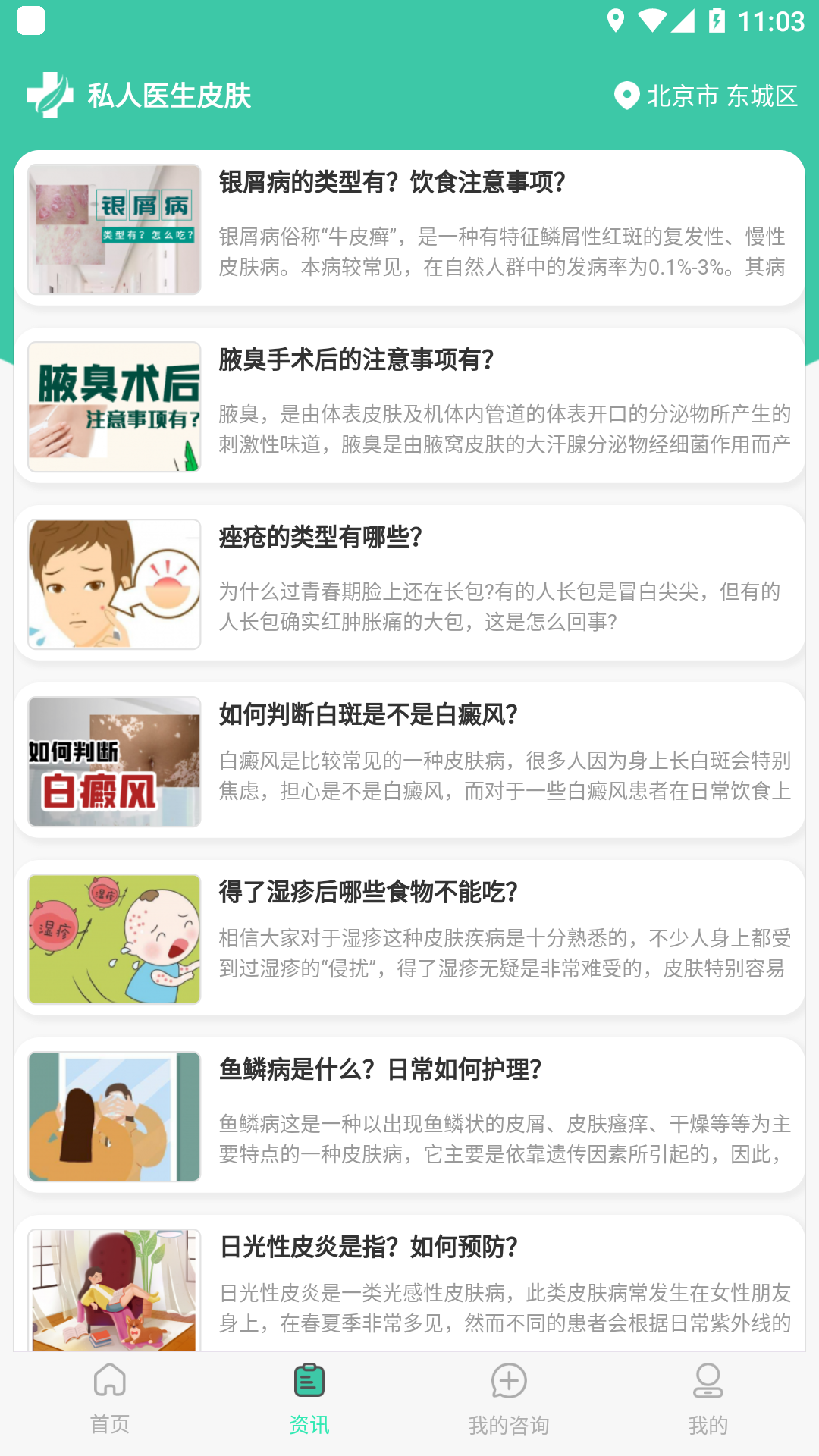Viewport: 819px width, 1456px height.
Task: Go to the 我的咨询 tab
Action: point(509,1400)
